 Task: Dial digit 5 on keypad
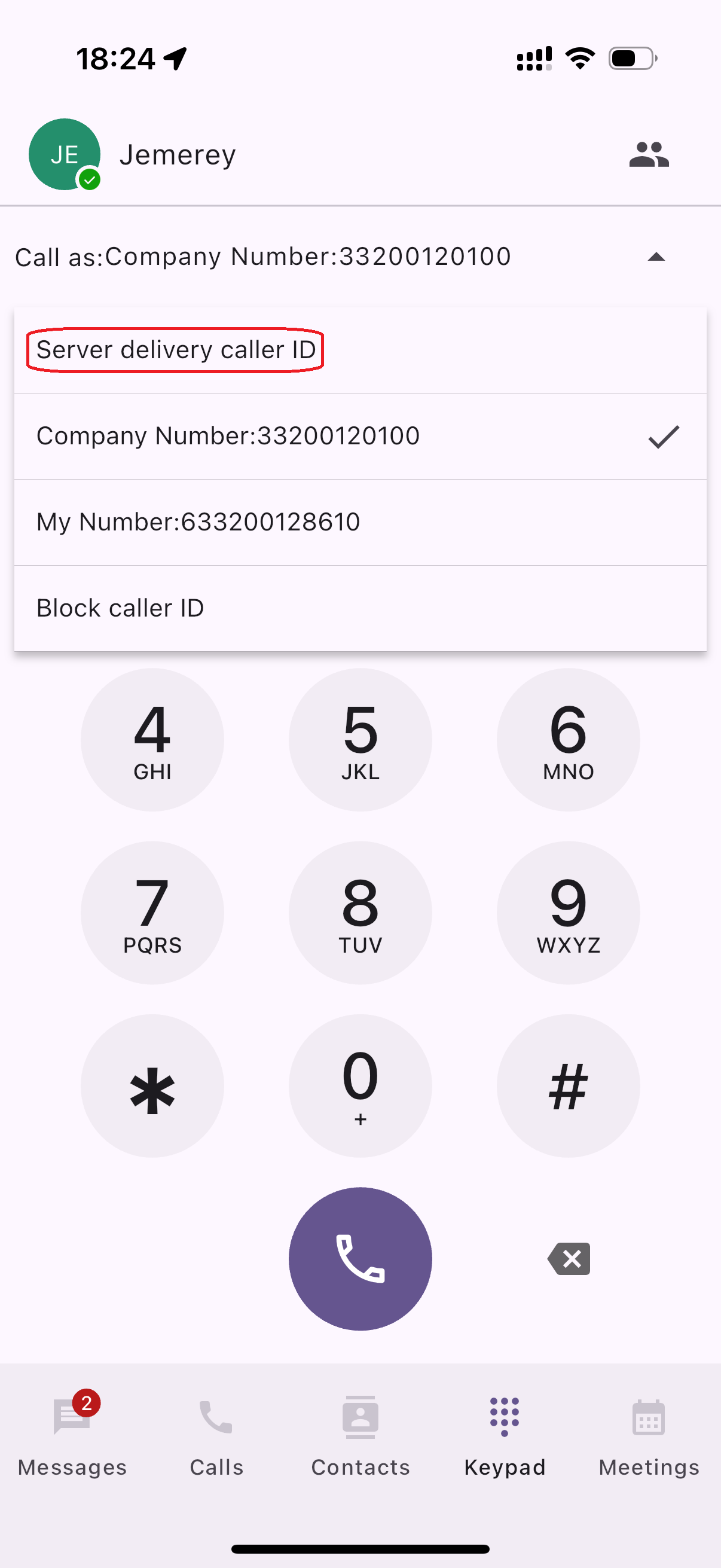coord(360,739)
